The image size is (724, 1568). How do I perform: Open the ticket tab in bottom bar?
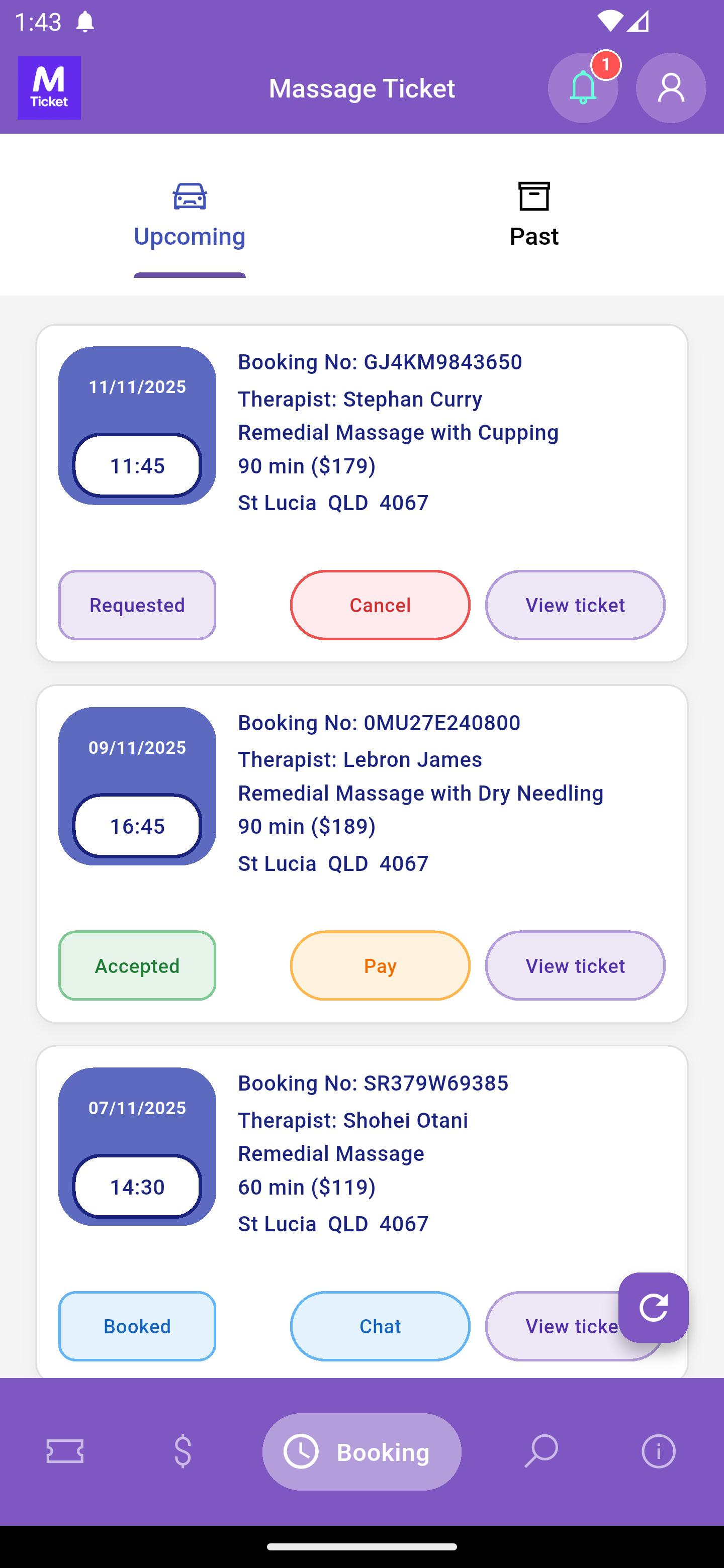coord(65,1451)
